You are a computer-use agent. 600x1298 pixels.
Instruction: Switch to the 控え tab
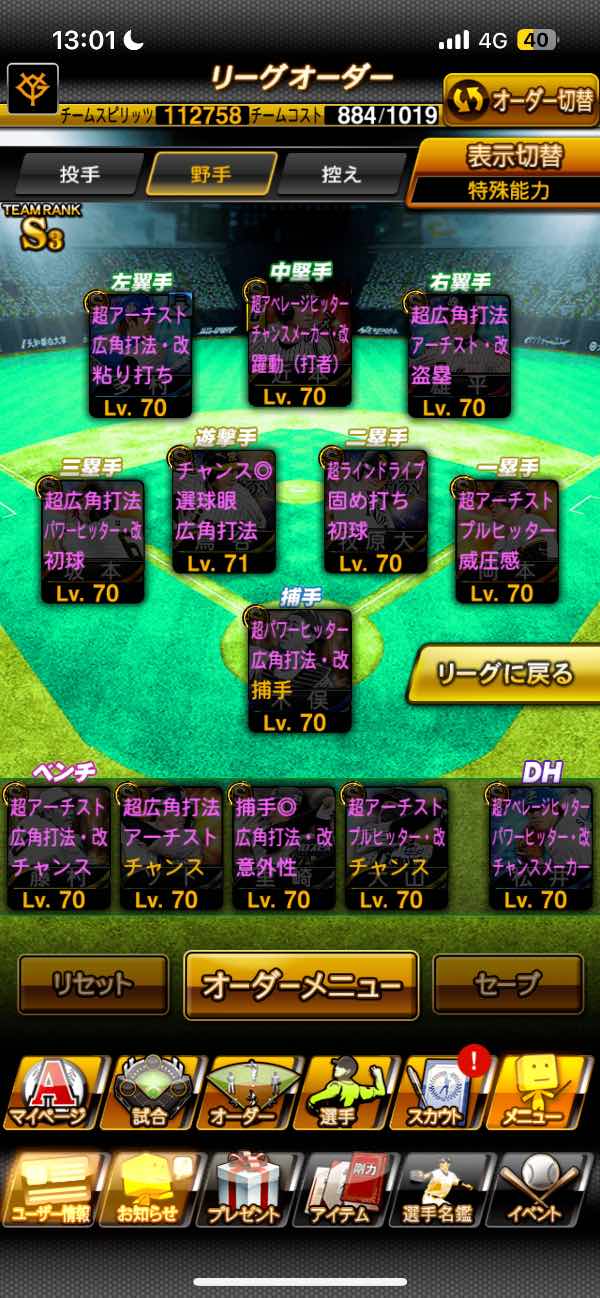[x=341, y=175]
